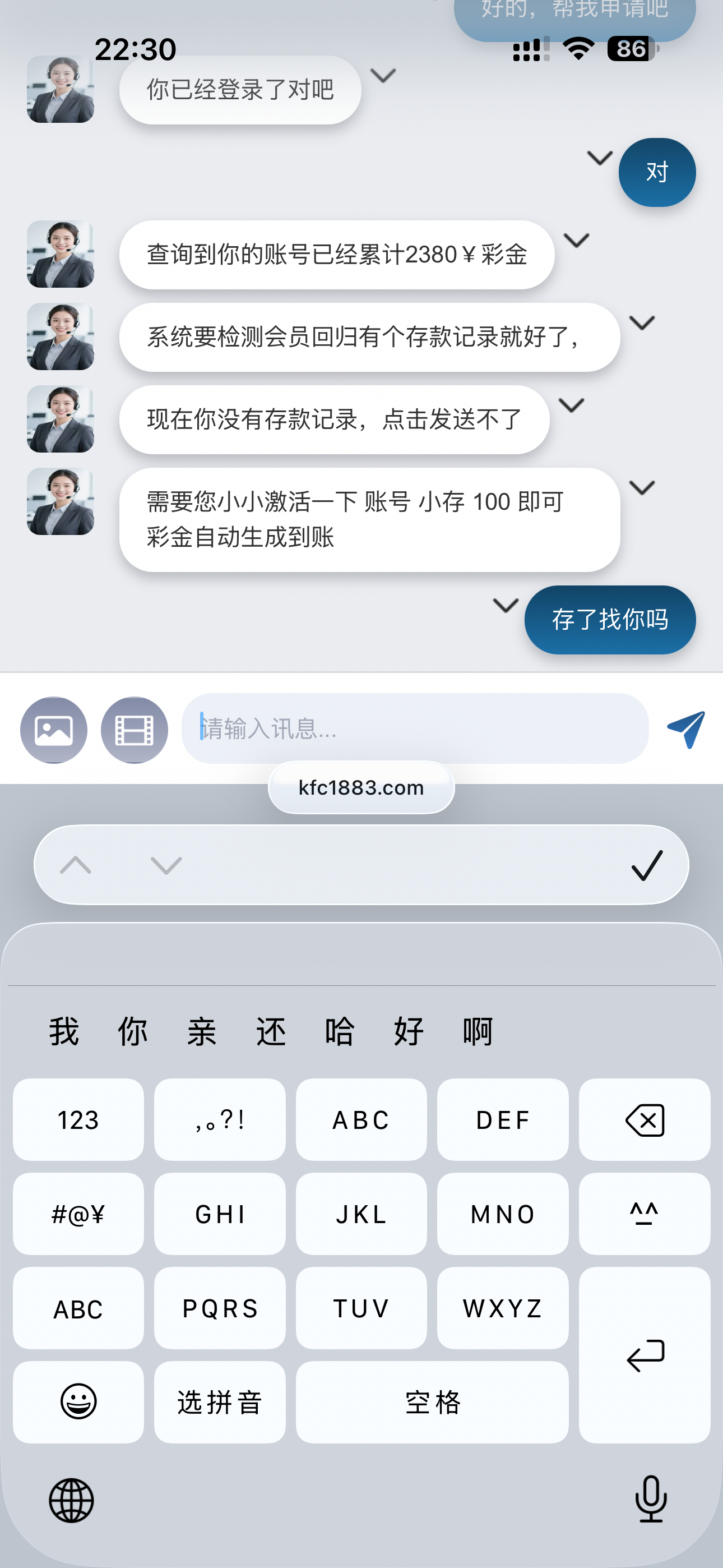
Task: Jump to the previous field with the up arrow
Action: click(x=76, y=865)
